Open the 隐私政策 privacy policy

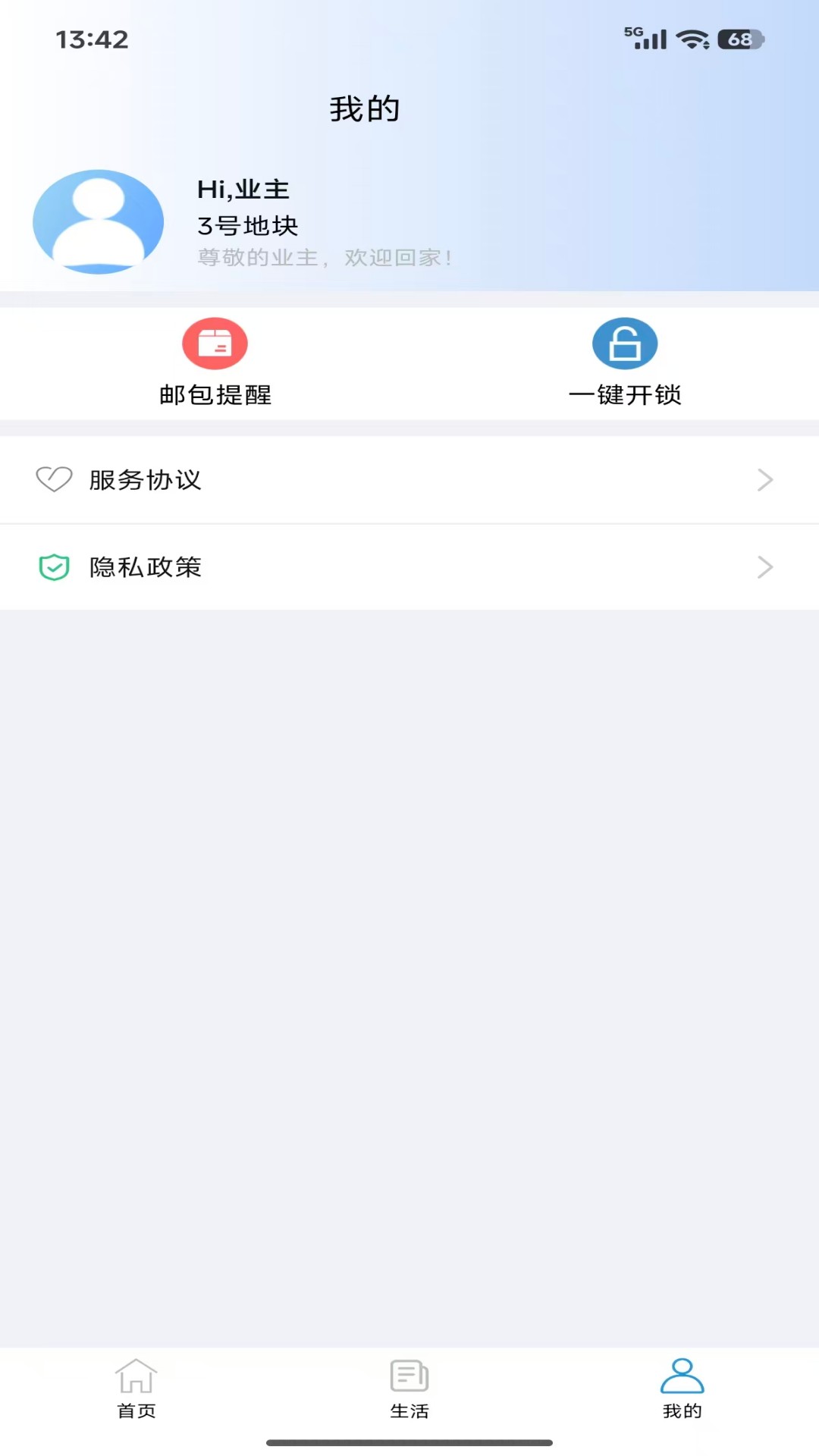coord(146,566)
